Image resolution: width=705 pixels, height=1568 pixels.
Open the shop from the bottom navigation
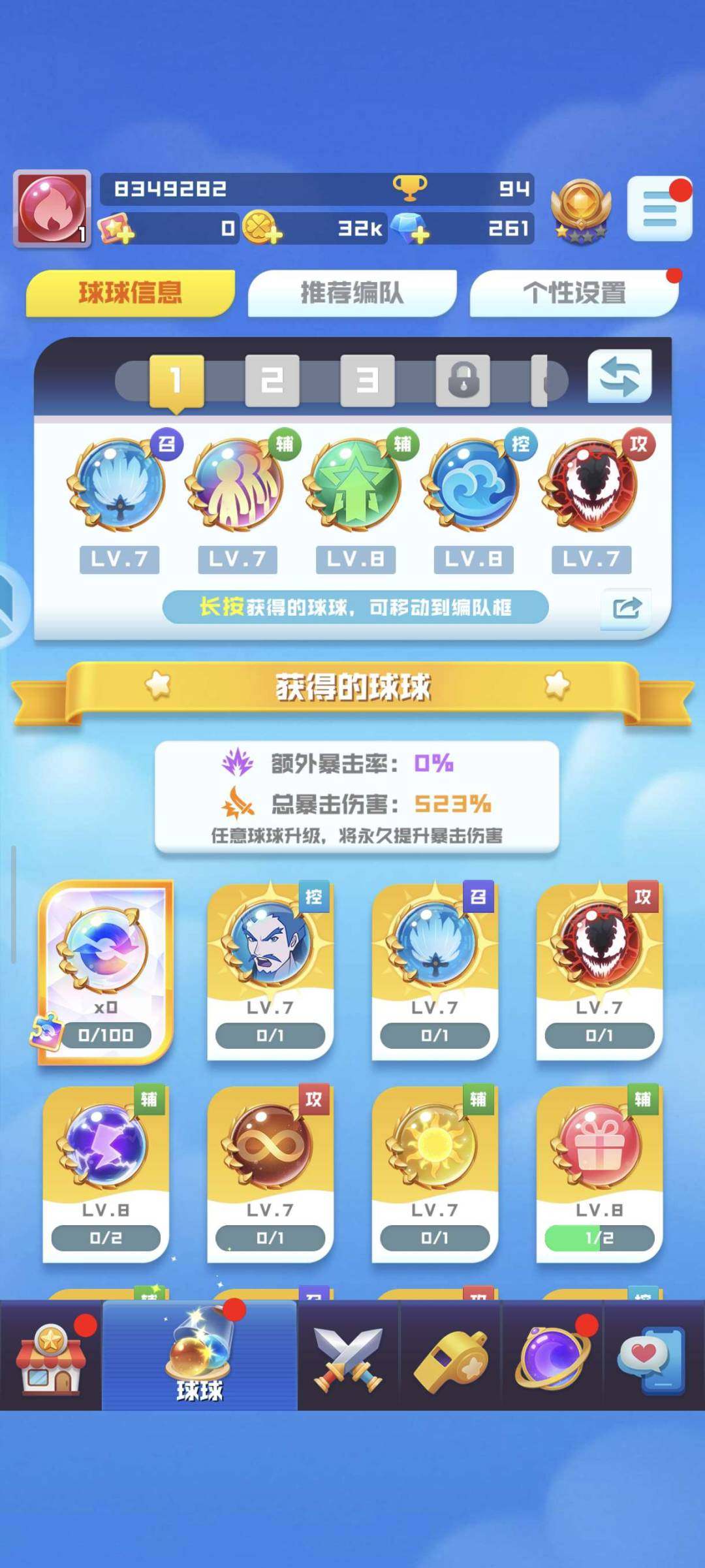coord(54,1360)
